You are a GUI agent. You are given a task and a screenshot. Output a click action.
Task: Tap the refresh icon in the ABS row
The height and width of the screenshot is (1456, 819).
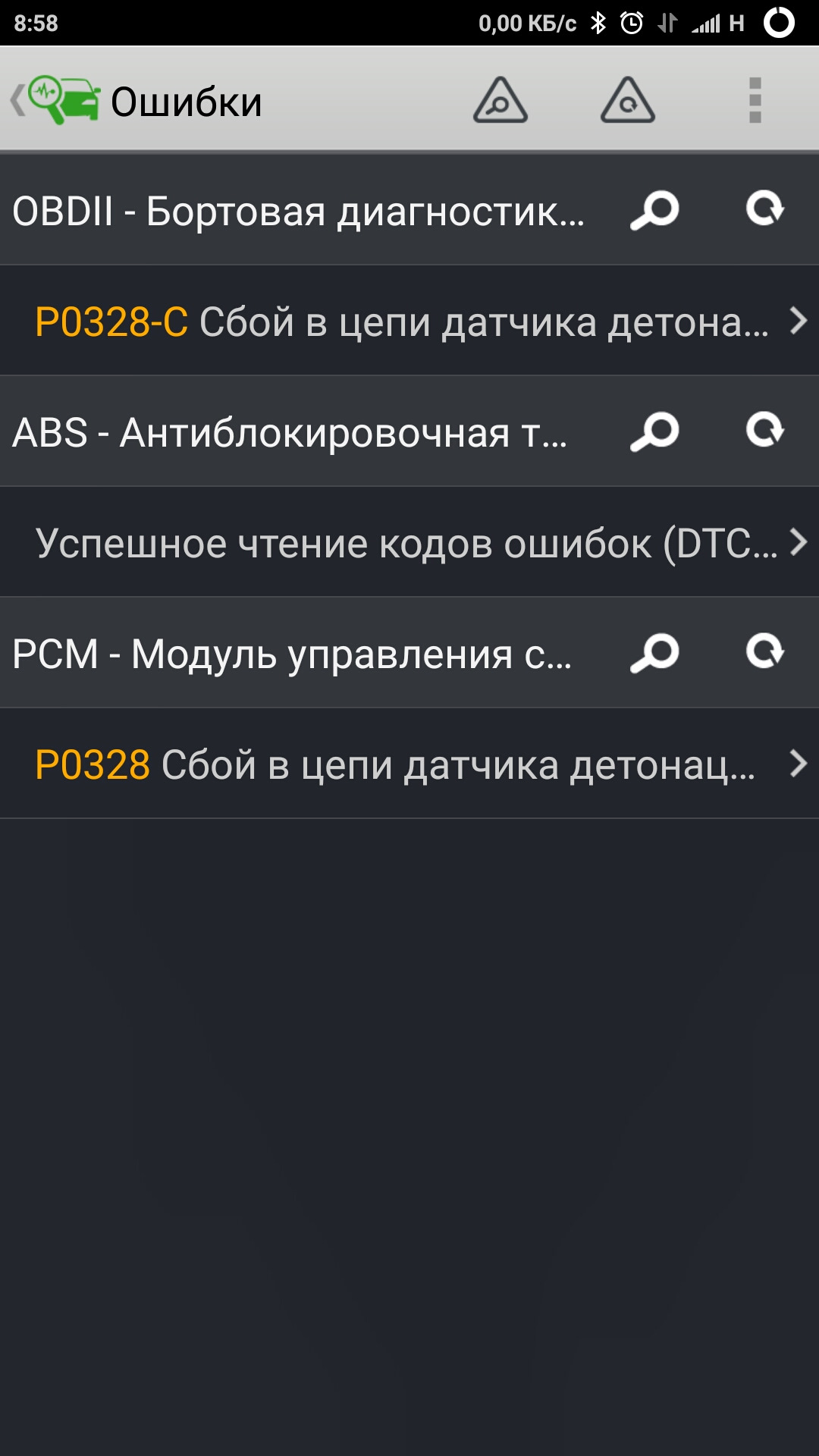tap(764, 431)
